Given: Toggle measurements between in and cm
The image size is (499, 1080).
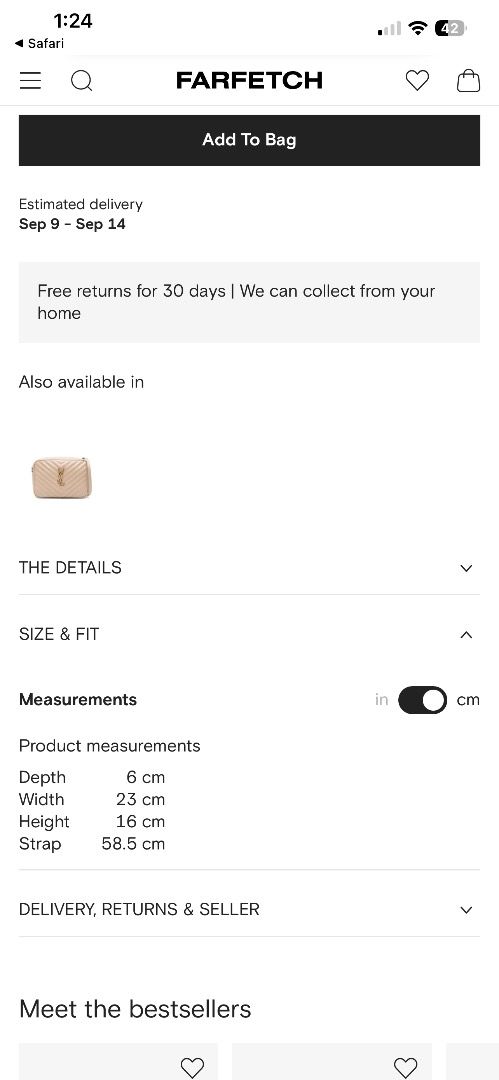Looking at the screenshot, I should tap(422, 700).
